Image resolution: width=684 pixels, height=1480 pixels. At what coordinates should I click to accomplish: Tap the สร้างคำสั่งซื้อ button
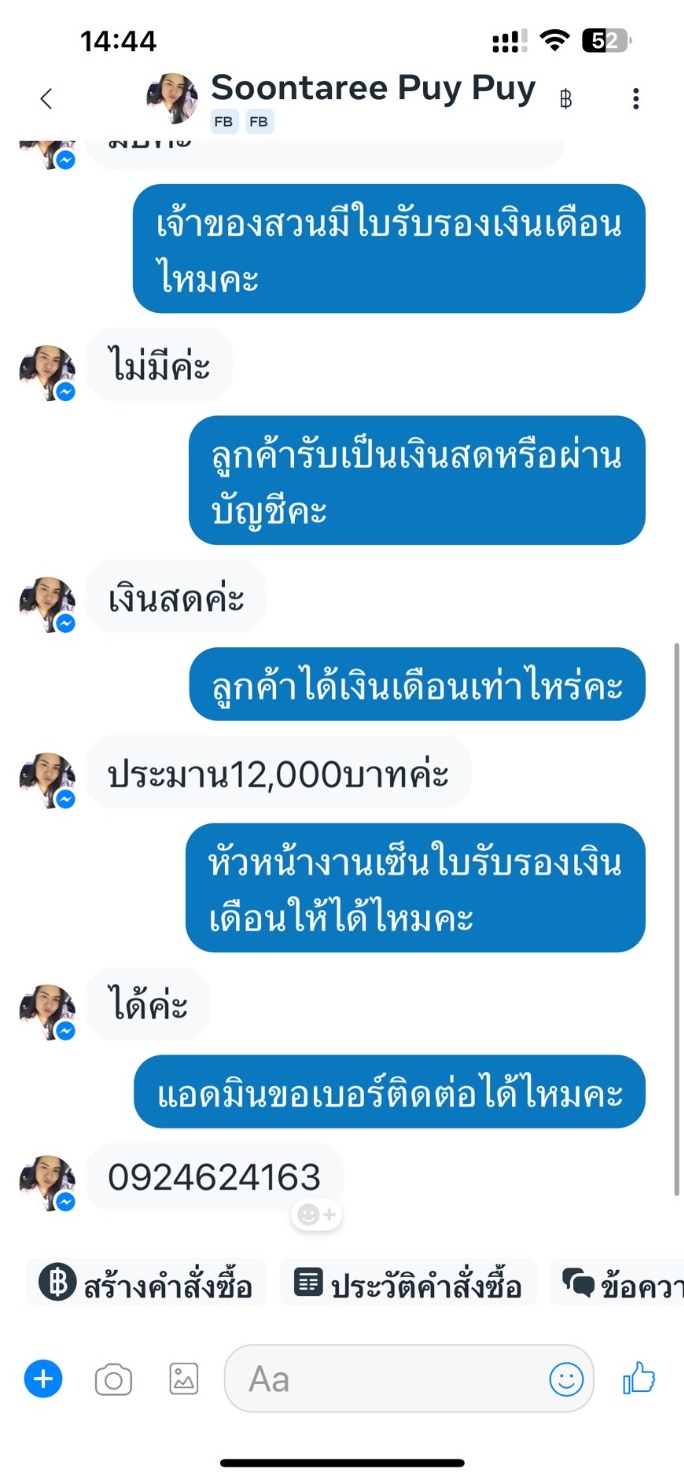coord(146,1284)
